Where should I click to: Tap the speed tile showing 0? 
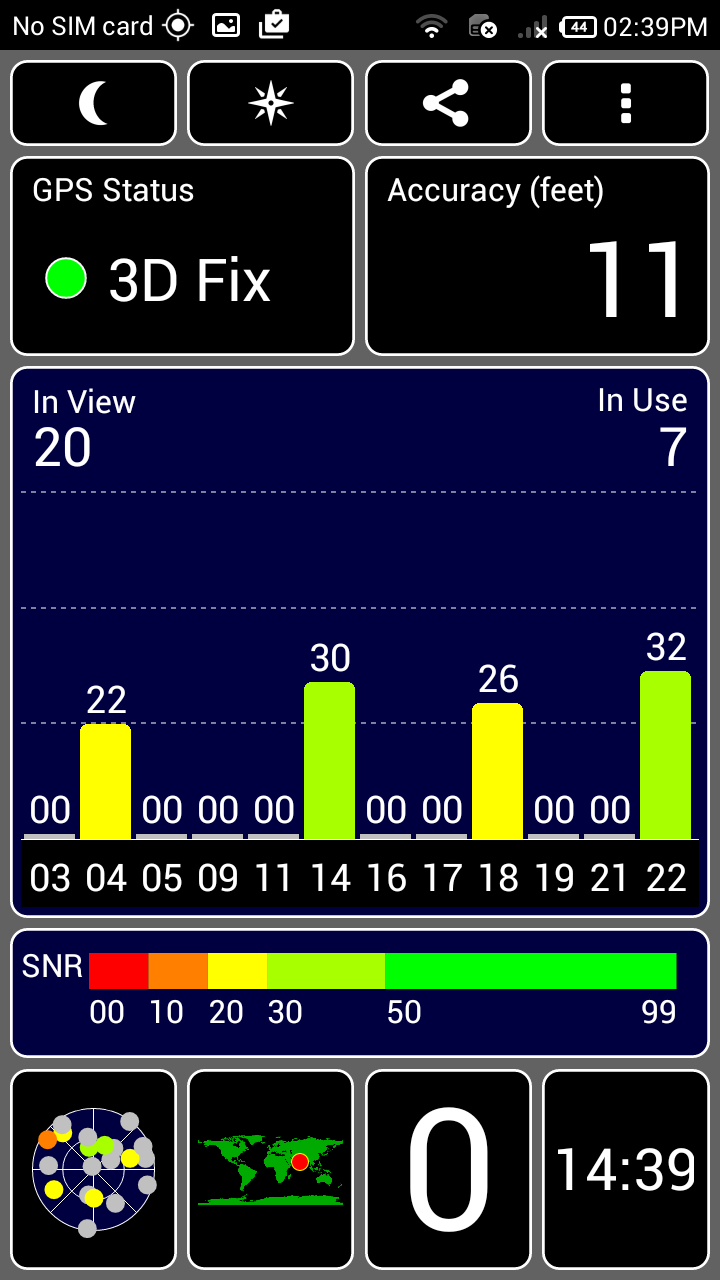[x=448, y=1169]
